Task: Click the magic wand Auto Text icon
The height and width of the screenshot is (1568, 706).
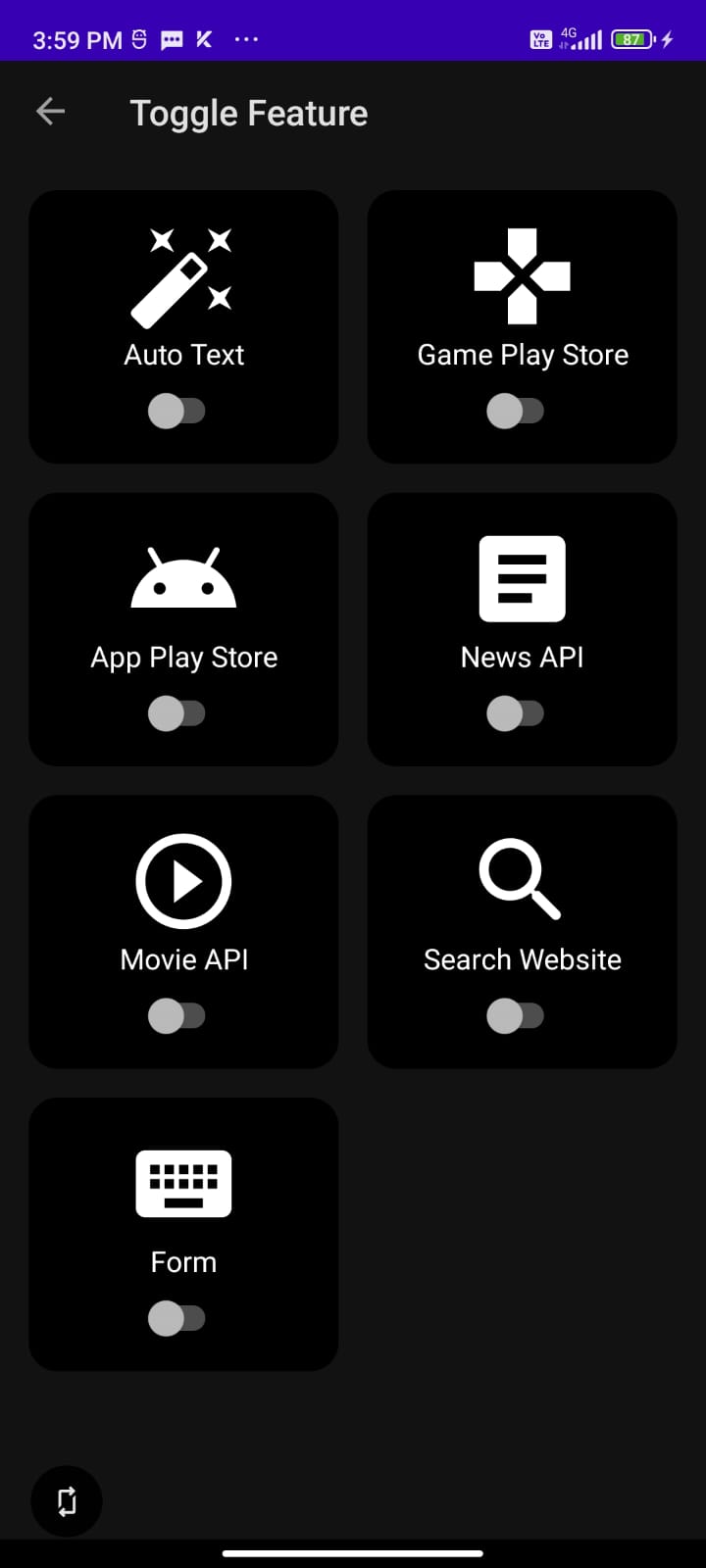Action: 183,274
